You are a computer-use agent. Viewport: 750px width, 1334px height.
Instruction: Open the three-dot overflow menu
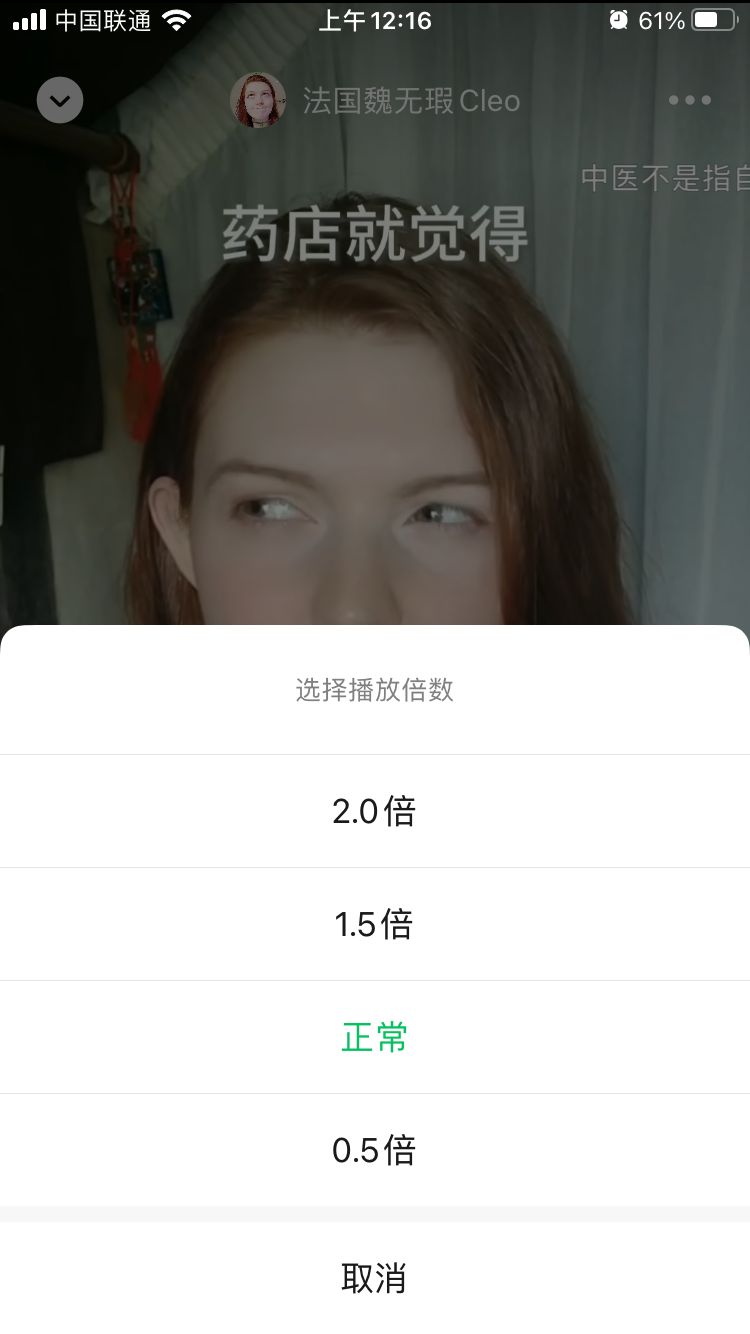(x=690, y=100)
